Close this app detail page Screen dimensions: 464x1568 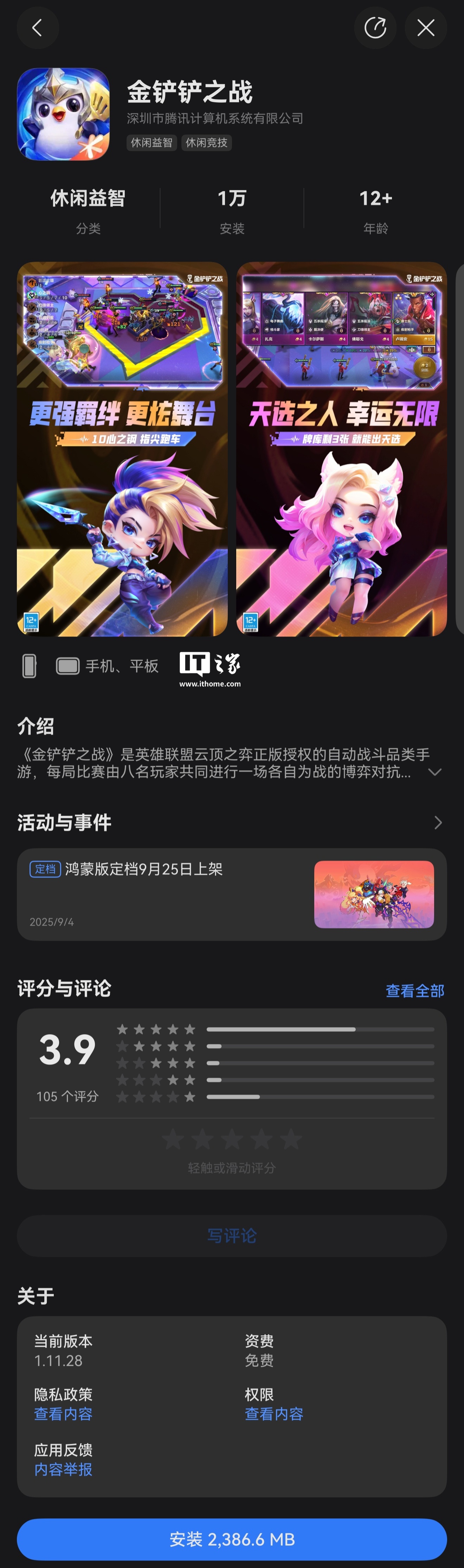pos(426,27)
